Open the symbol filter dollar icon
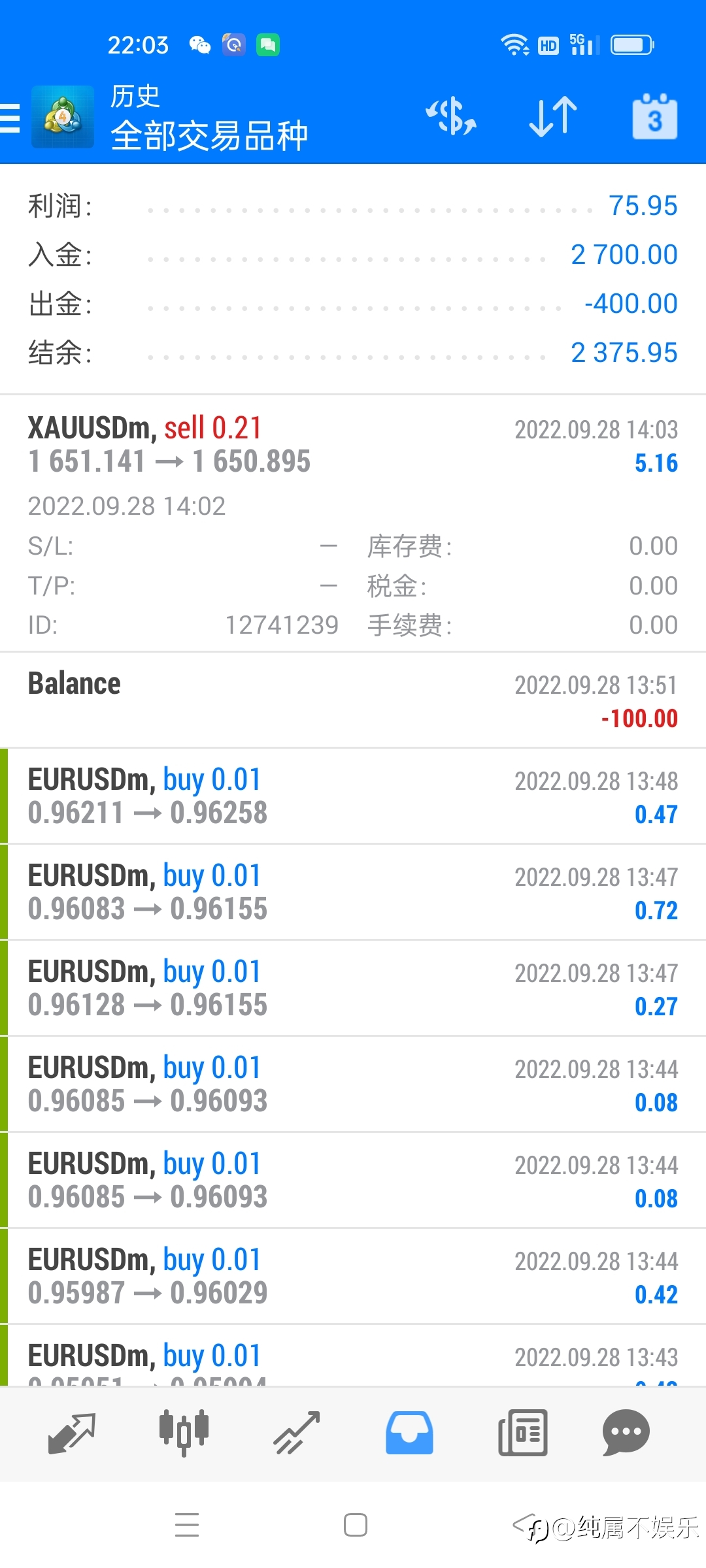The height and width of the screenshot is (1568, 706). click(x=451, y=117)
